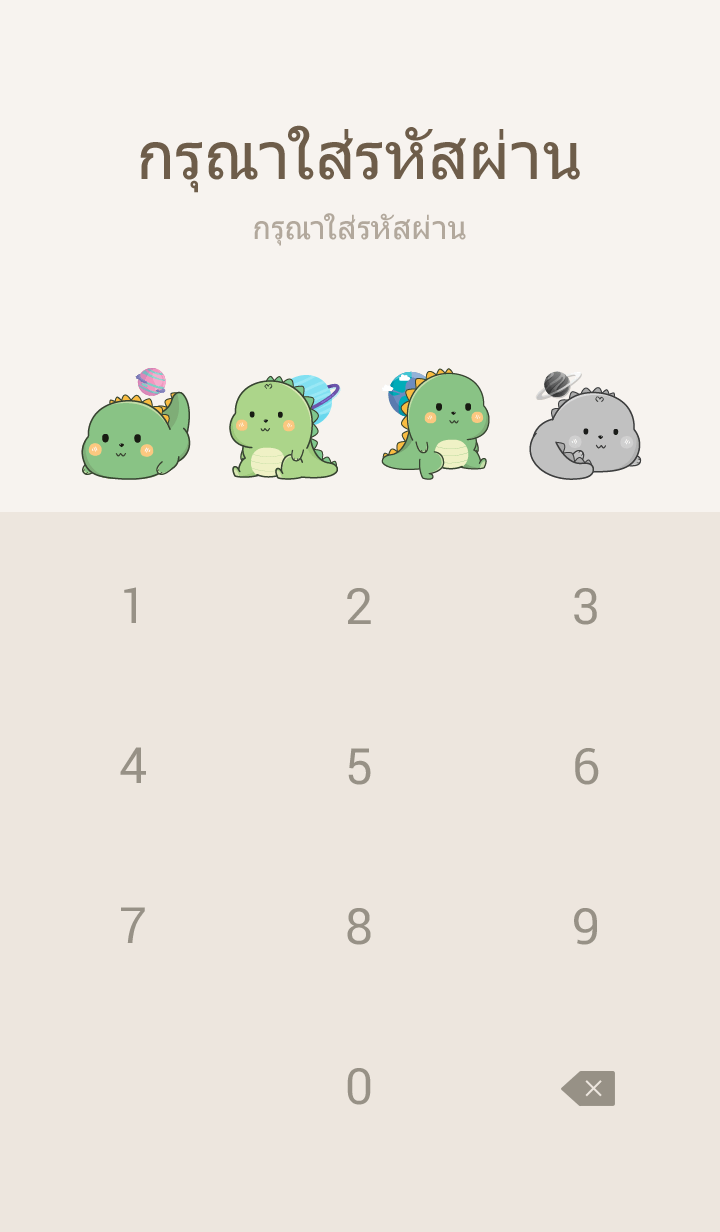
Task: Enter digit 2 on the keypad
Action: [x=359, y=607]
